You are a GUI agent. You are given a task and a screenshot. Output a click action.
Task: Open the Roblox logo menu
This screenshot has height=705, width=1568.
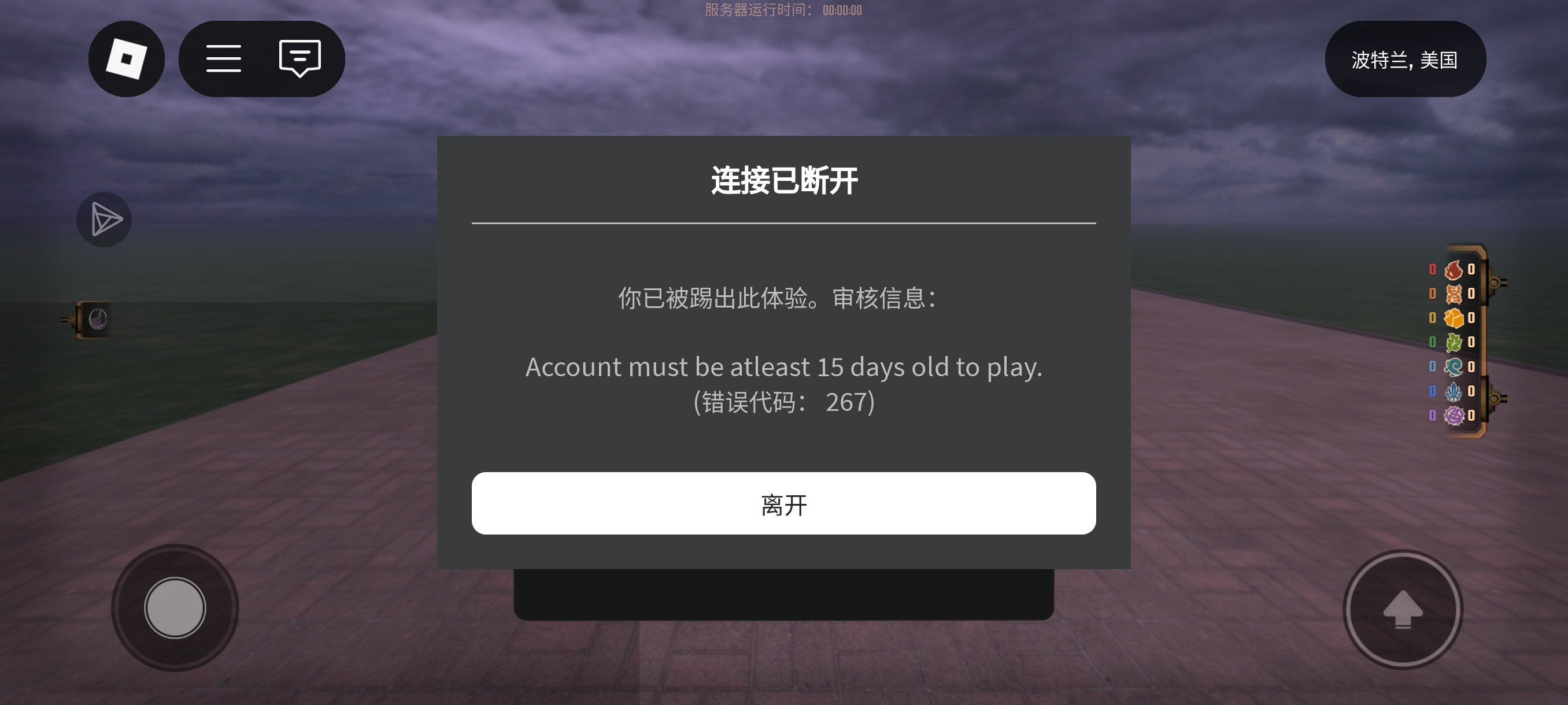[127, 59]
